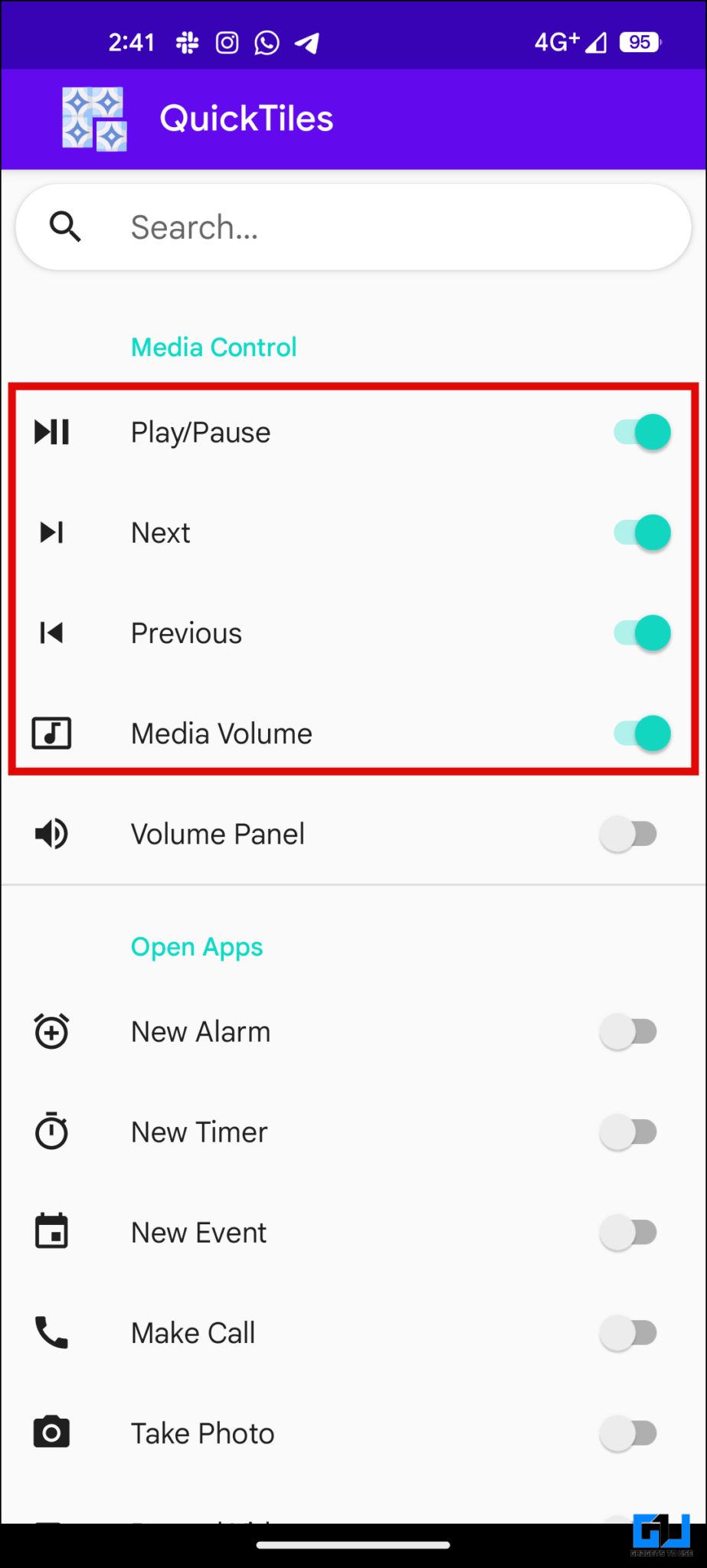Enable the Volume Panel toggle
Viewport: 707px width, 1568px height.
click(630, 834)
